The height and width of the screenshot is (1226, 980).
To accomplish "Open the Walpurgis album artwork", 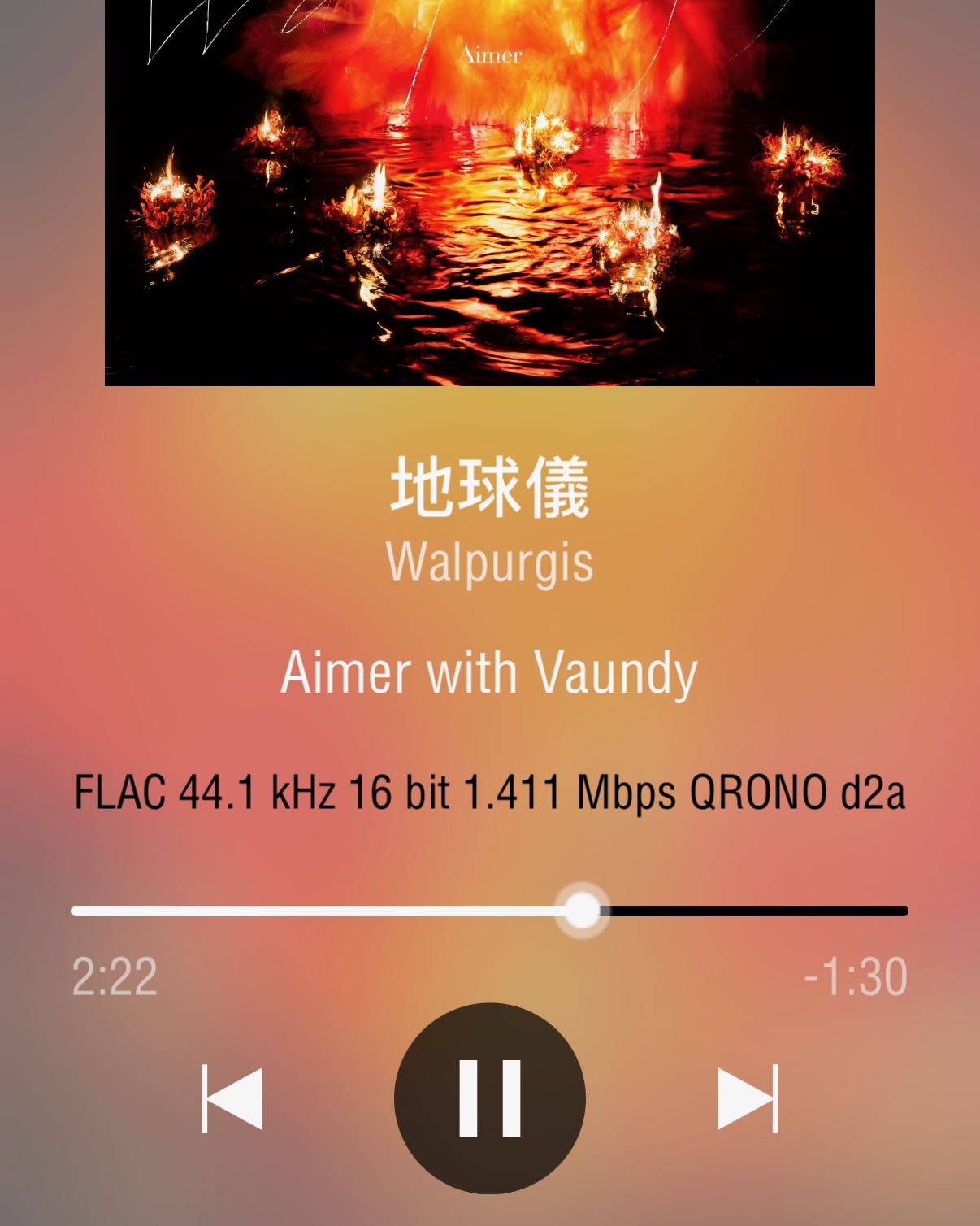I will [x=489, y=192].
